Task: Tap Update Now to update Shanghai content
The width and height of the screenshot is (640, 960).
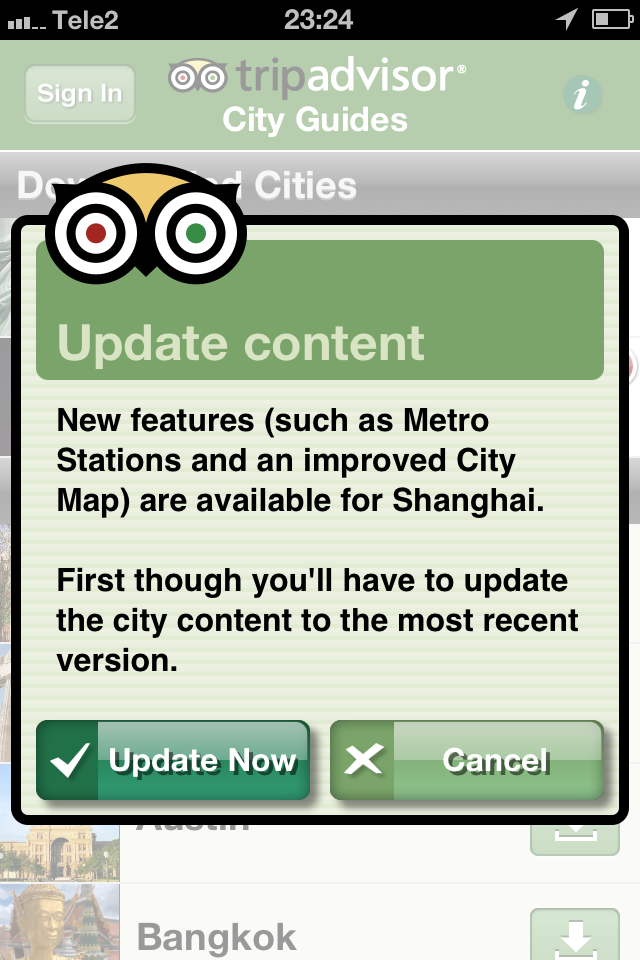Action: 173,761
